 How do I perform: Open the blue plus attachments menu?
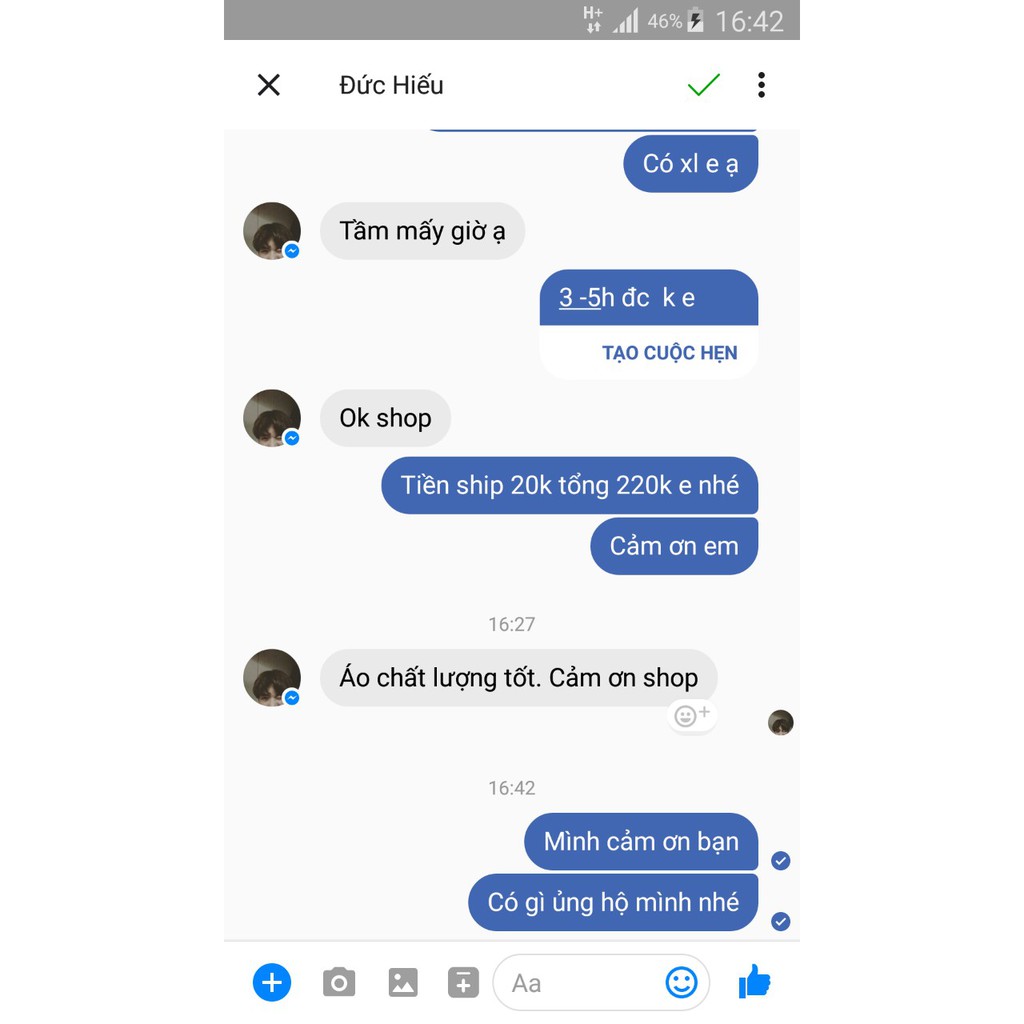tap(271, 983)
